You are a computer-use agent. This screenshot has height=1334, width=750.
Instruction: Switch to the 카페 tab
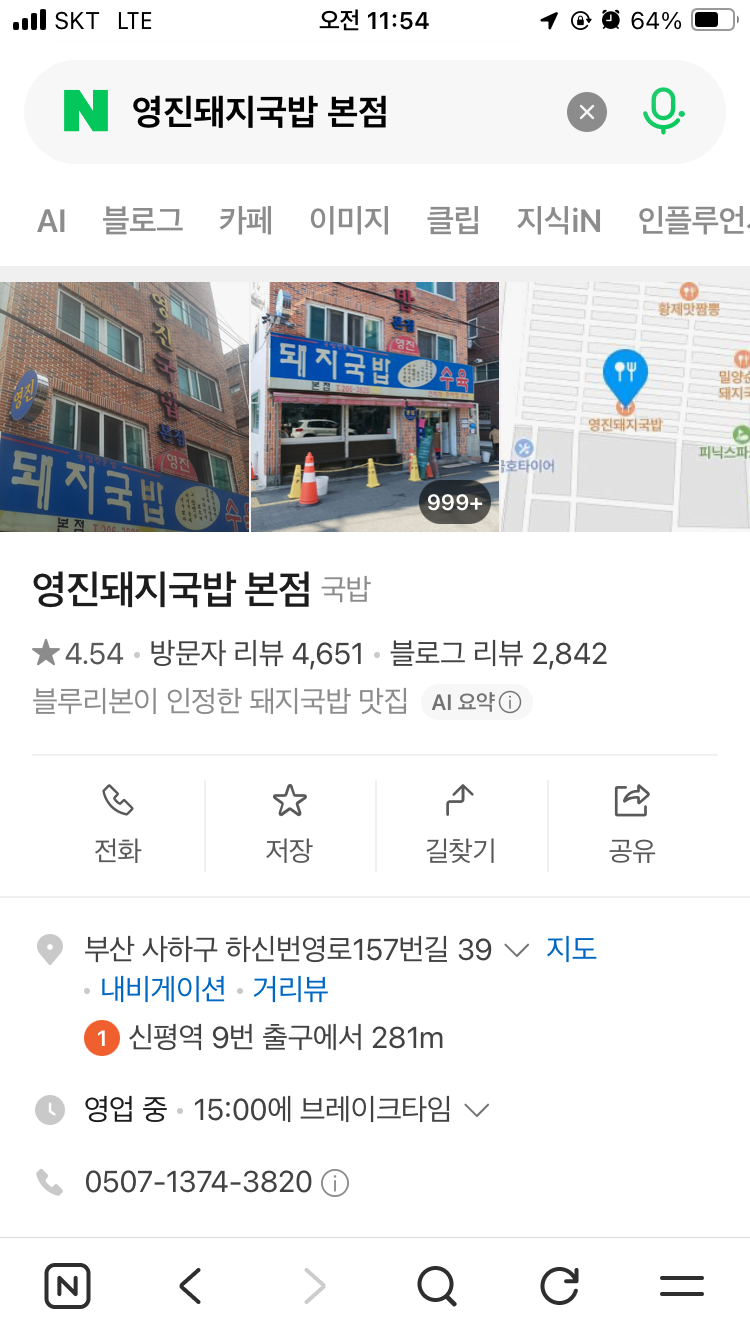coord(246,220)
